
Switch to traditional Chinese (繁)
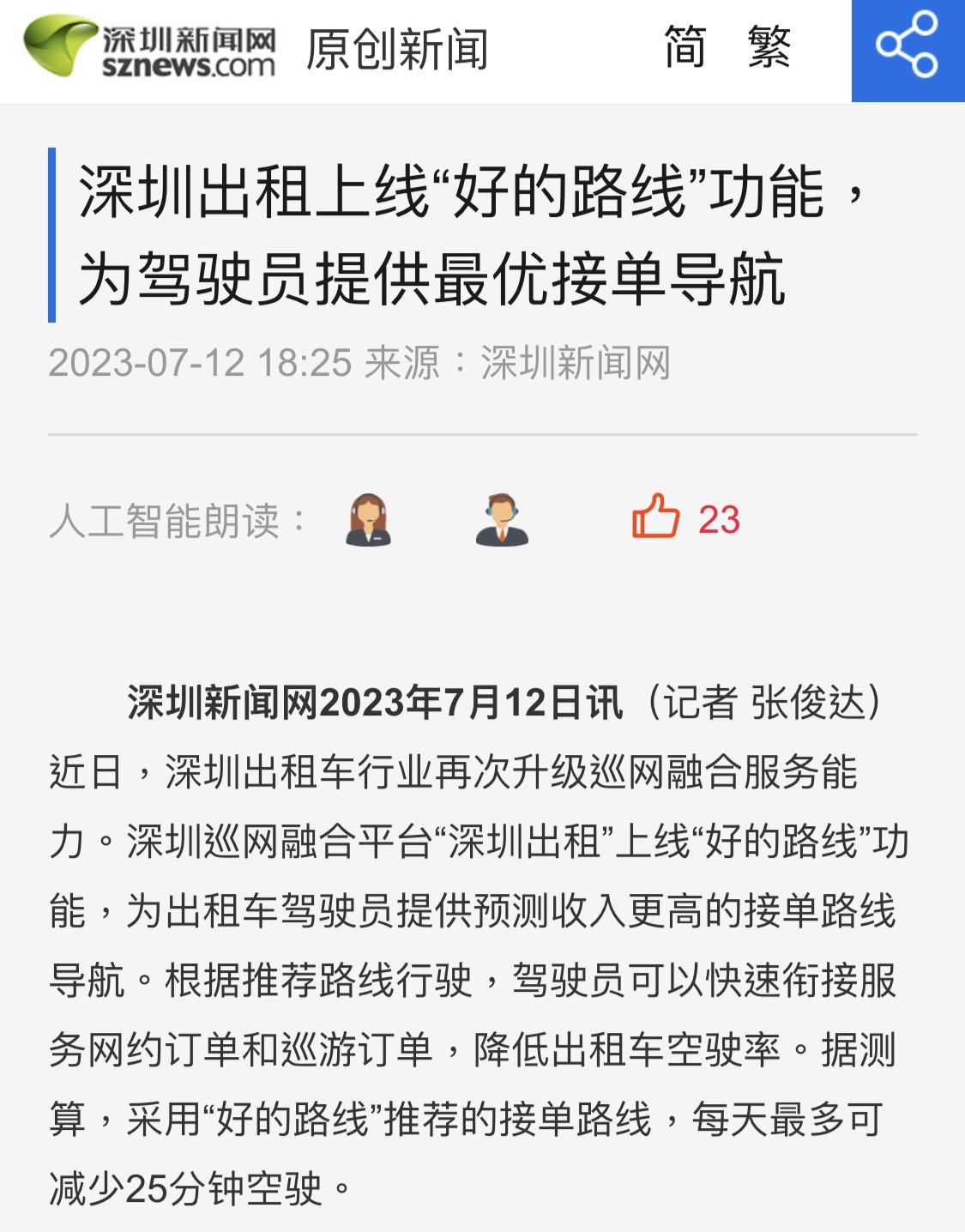pos(769,47)
